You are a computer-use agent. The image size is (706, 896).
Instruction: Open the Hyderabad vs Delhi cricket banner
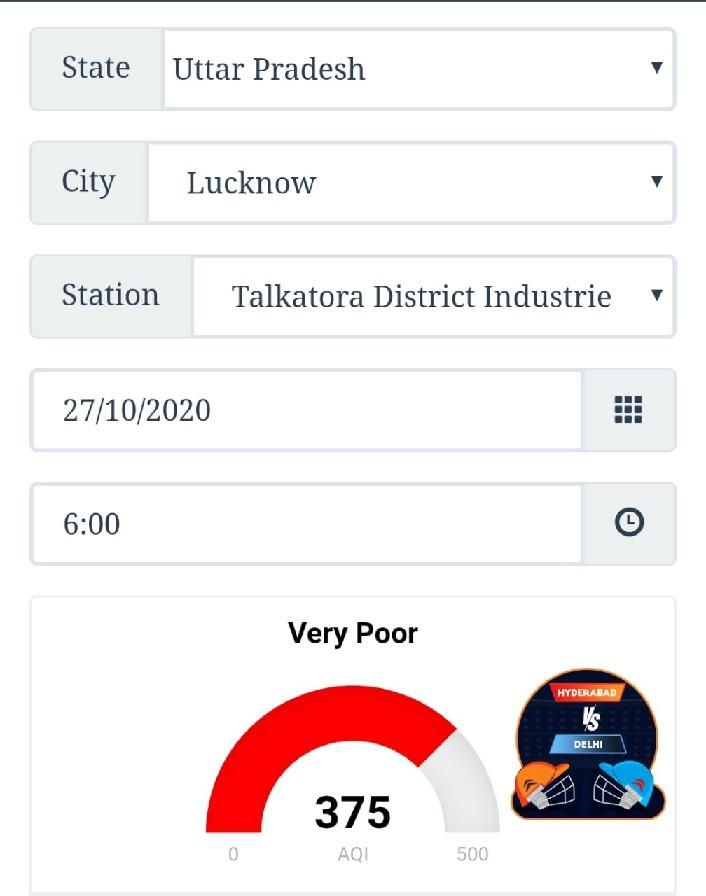(x=588, y=744)
